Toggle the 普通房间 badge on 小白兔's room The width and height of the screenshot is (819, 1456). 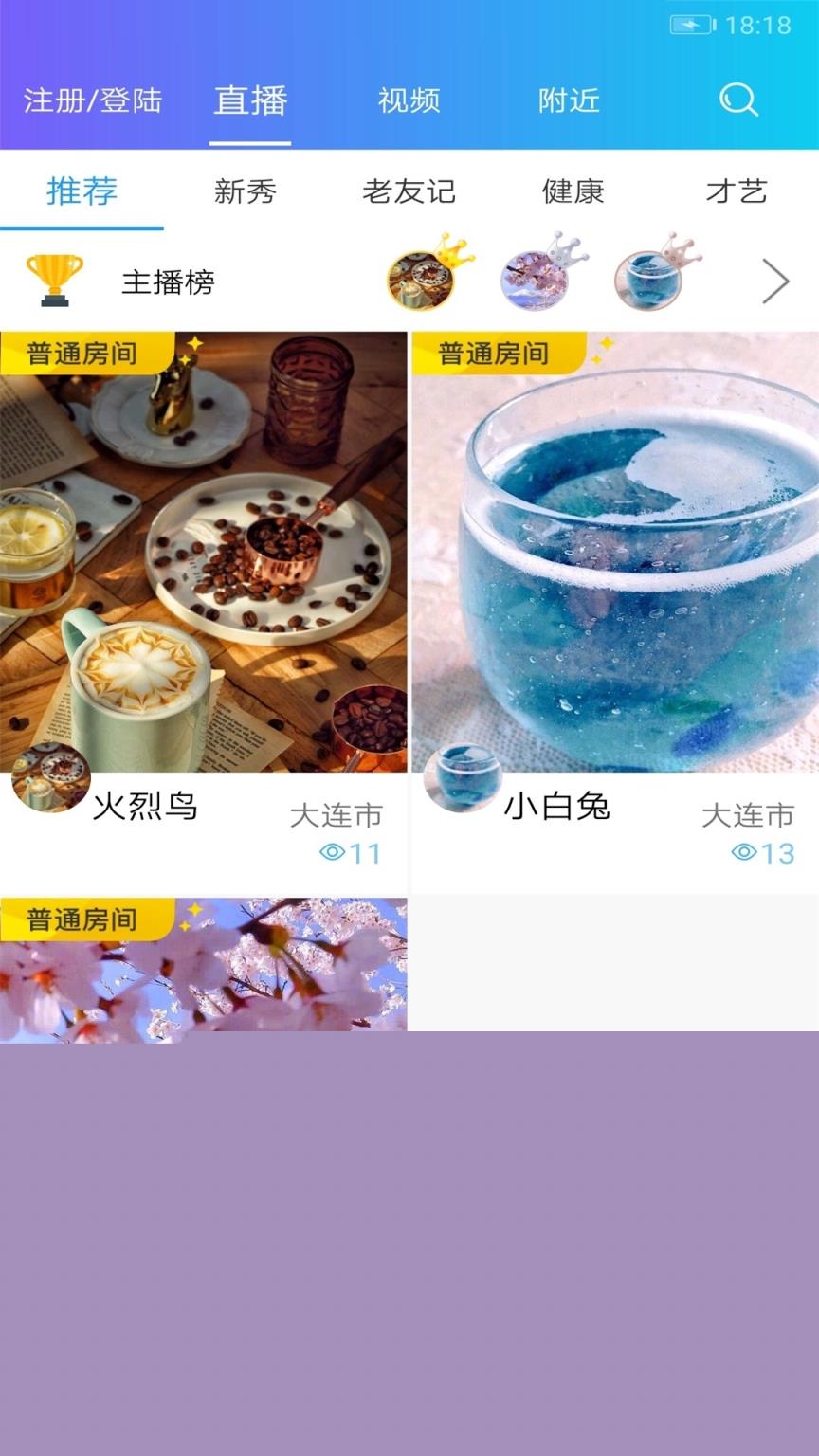(x=493, y=353)
